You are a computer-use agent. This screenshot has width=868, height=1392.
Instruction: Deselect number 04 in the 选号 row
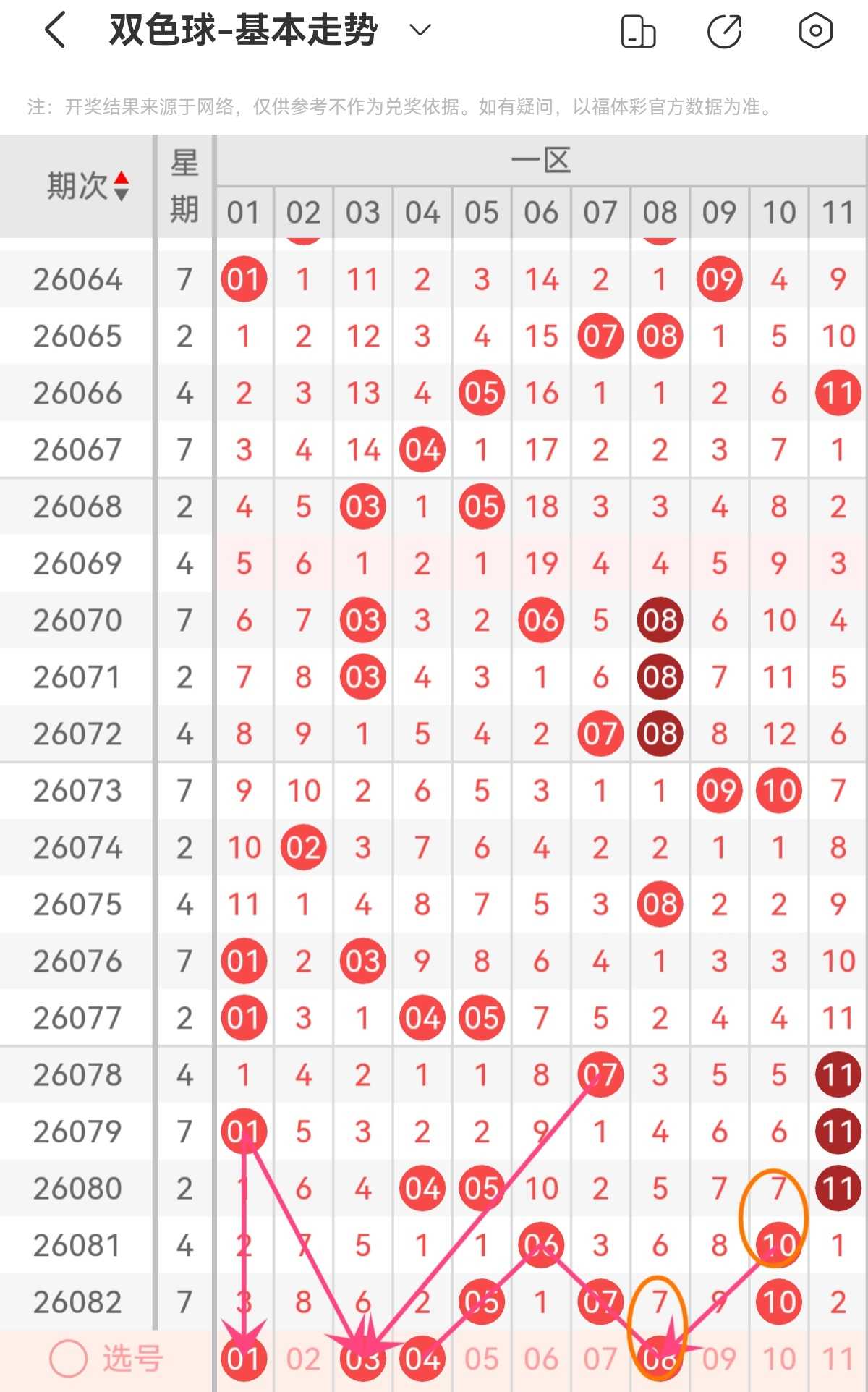422,1359
